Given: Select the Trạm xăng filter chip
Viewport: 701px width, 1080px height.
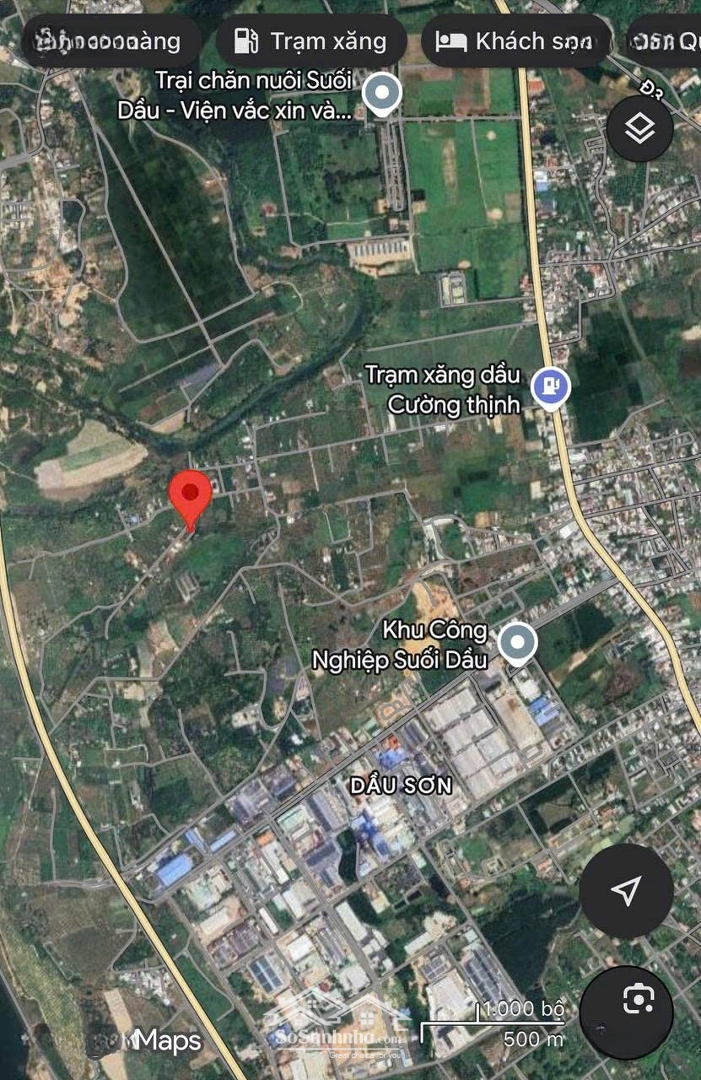Looking at the screenshot, I should [310, 41].
